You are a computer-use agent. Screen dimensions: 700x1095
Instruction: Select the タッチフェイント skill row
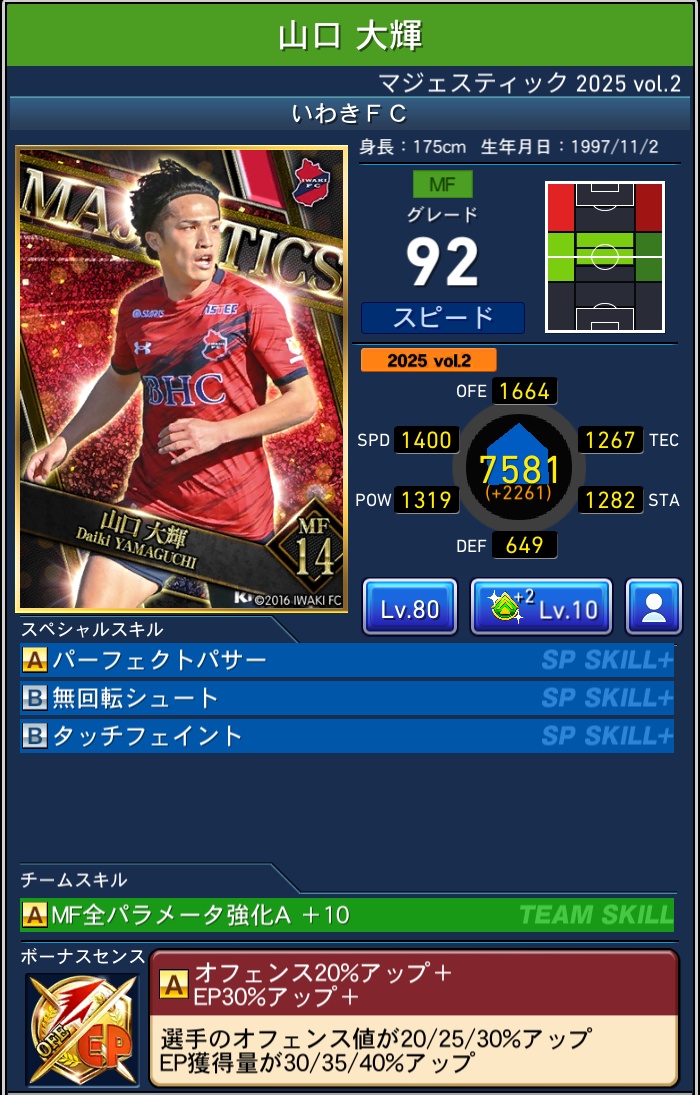click(346, 736)
